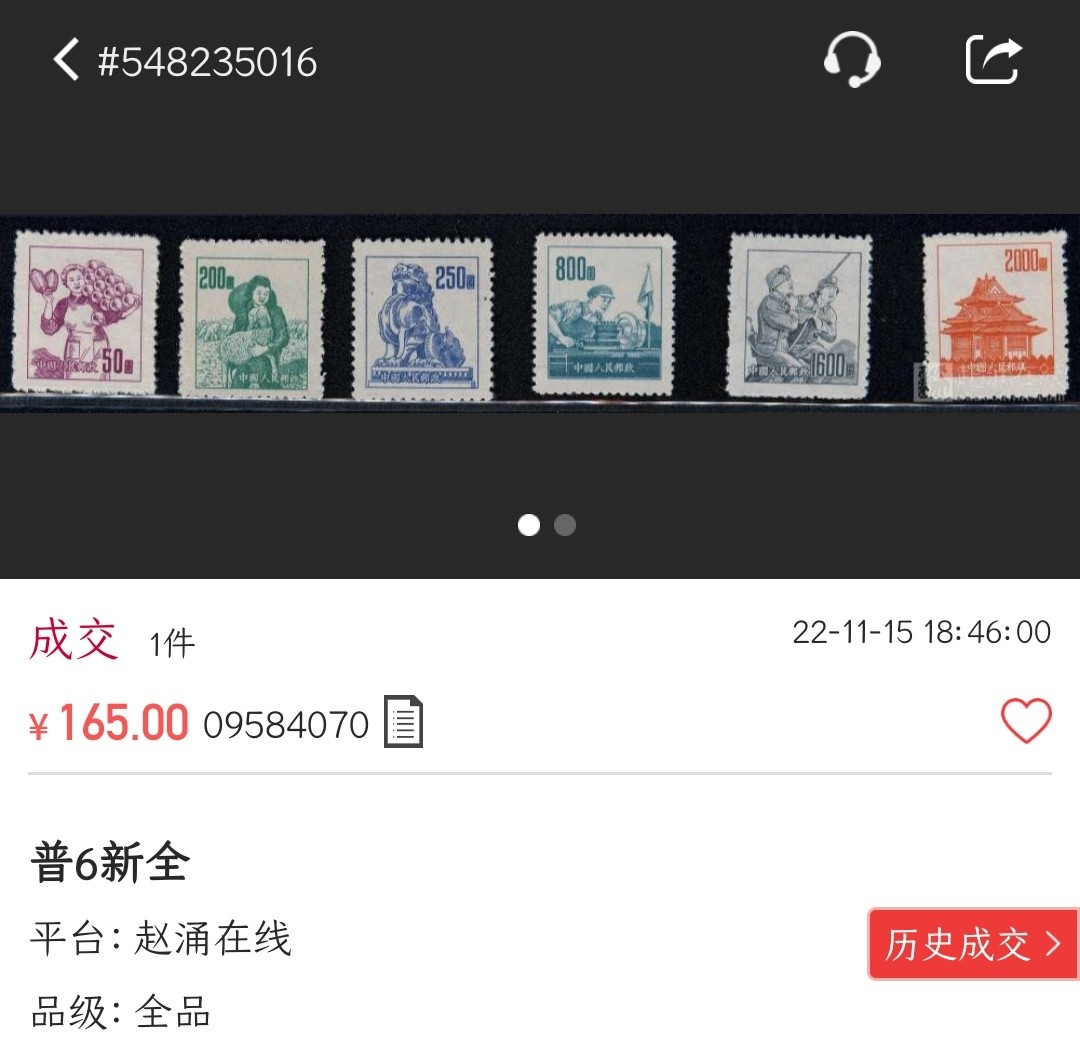Image resolution: width=1080 pixels, height=1062 pixels.
Task: Go back from lot #548235016
Action: 66,61
